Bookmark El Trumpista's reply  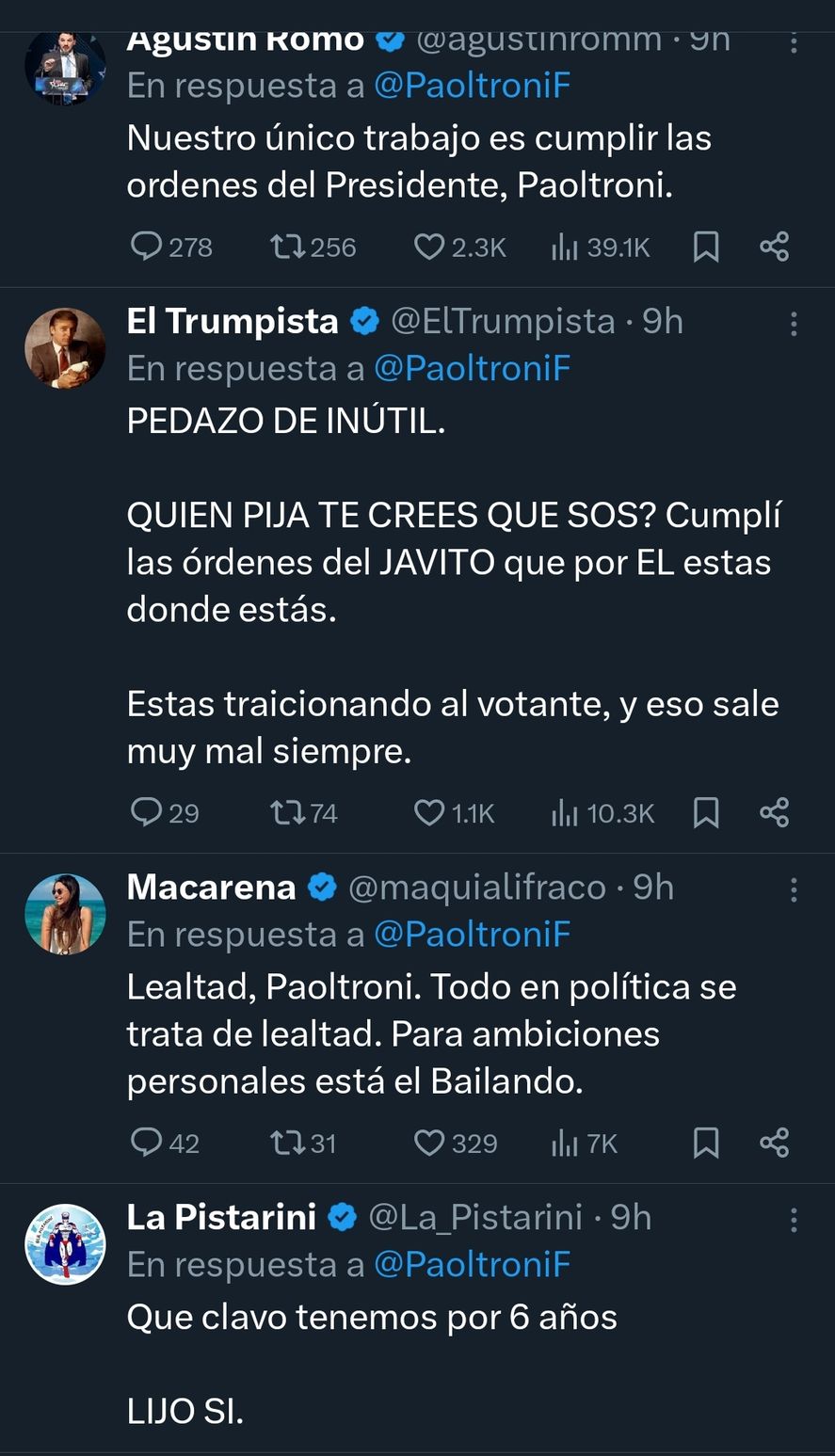point(706,812)
